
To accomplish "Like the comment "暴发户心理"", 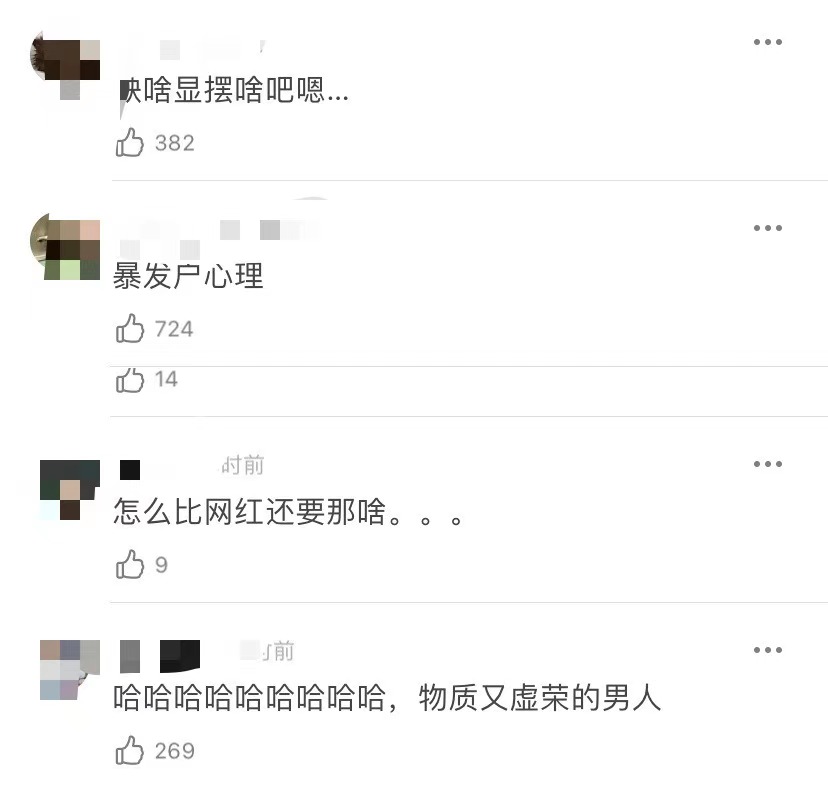I will click(131, 329).
